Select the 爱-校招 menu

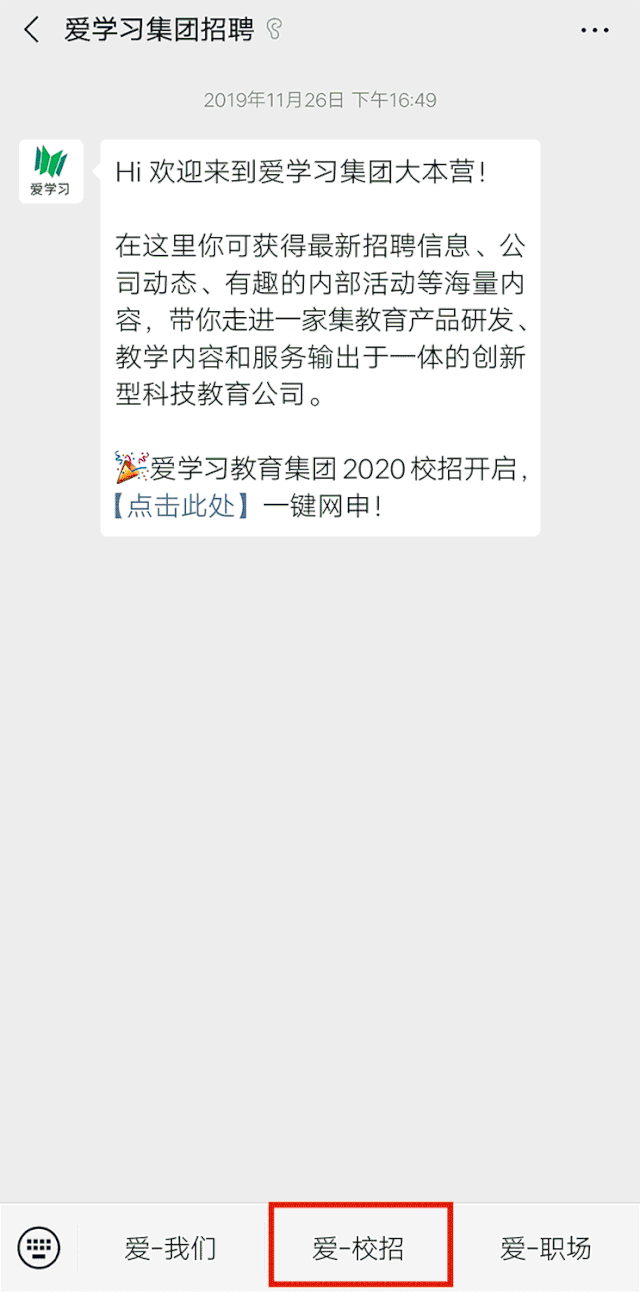pos(359,1248)
